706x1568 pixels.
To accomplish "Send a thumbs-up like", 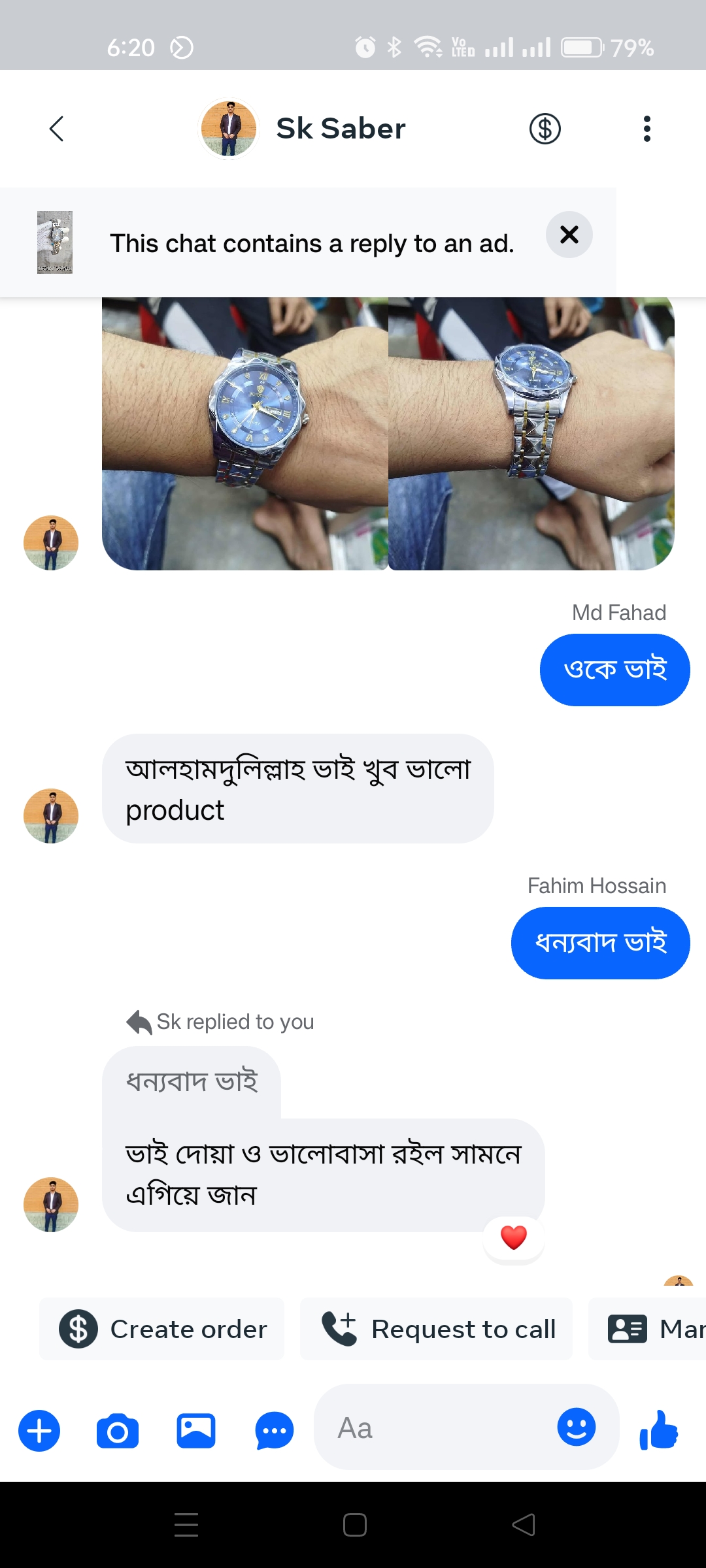I will 659,1429.
